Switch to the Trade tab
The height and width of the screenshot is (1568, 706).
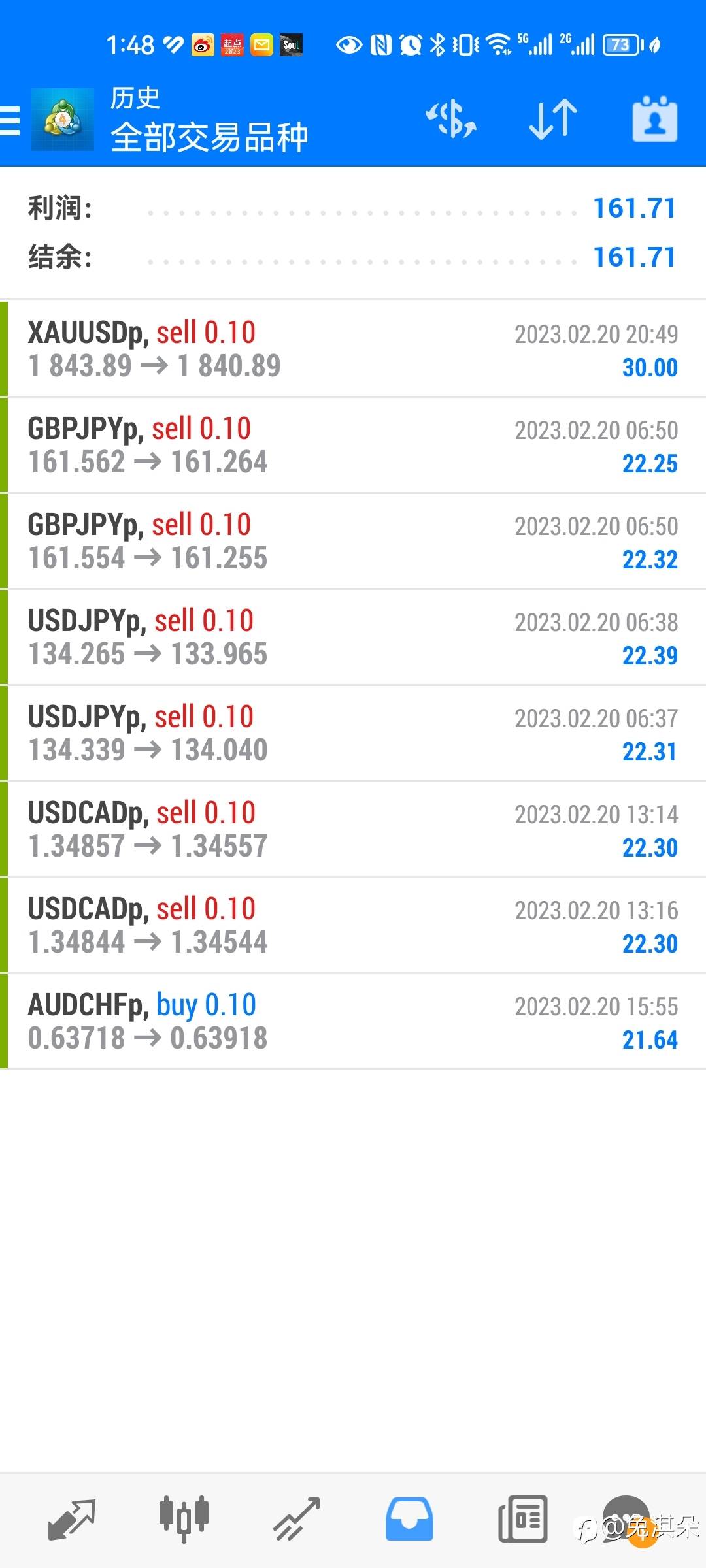pyautogui.click(x=297, y=1520)
